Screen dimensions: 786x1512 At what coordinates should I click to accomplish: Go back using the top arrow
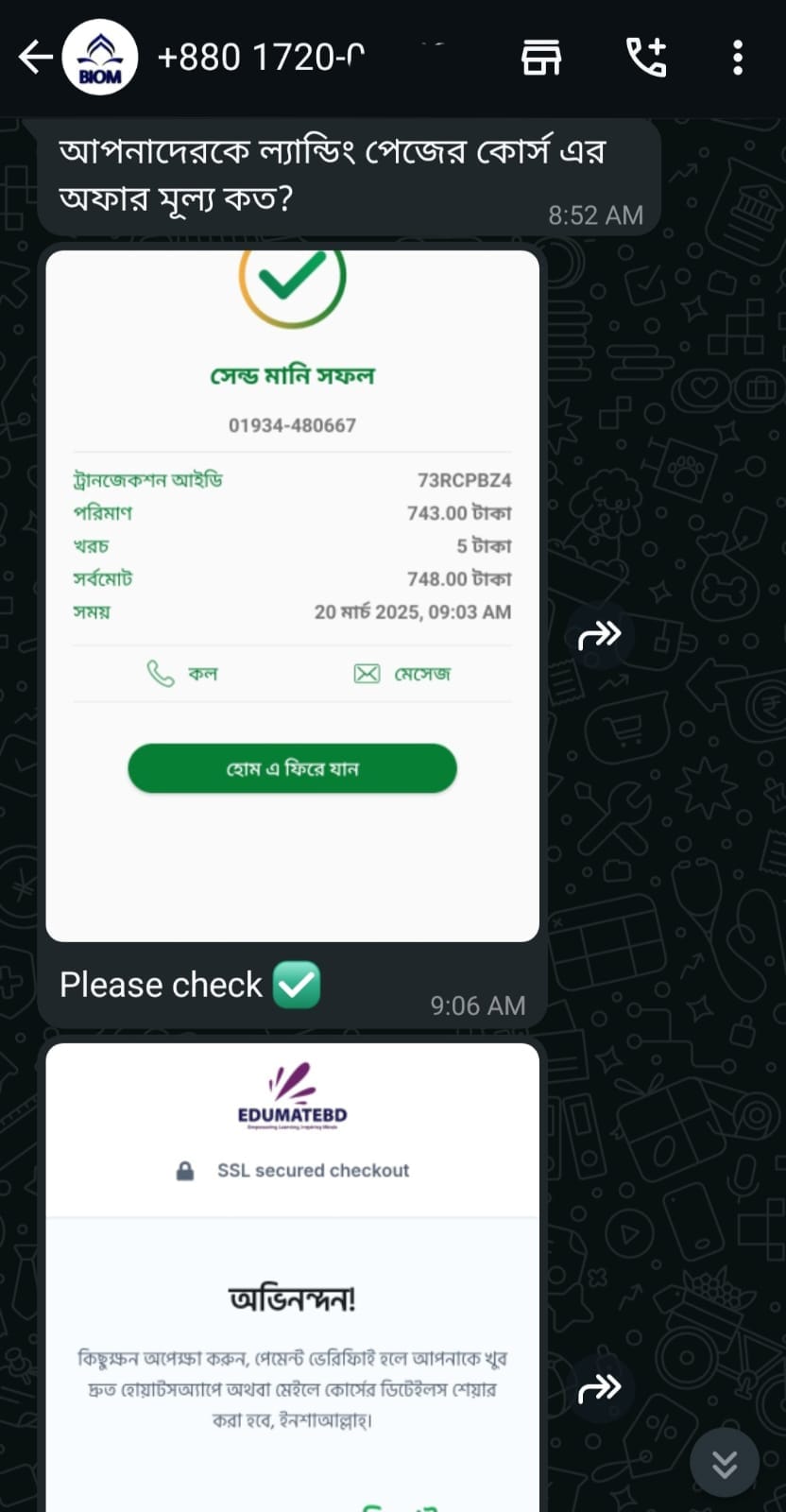(x=34, y=58)
